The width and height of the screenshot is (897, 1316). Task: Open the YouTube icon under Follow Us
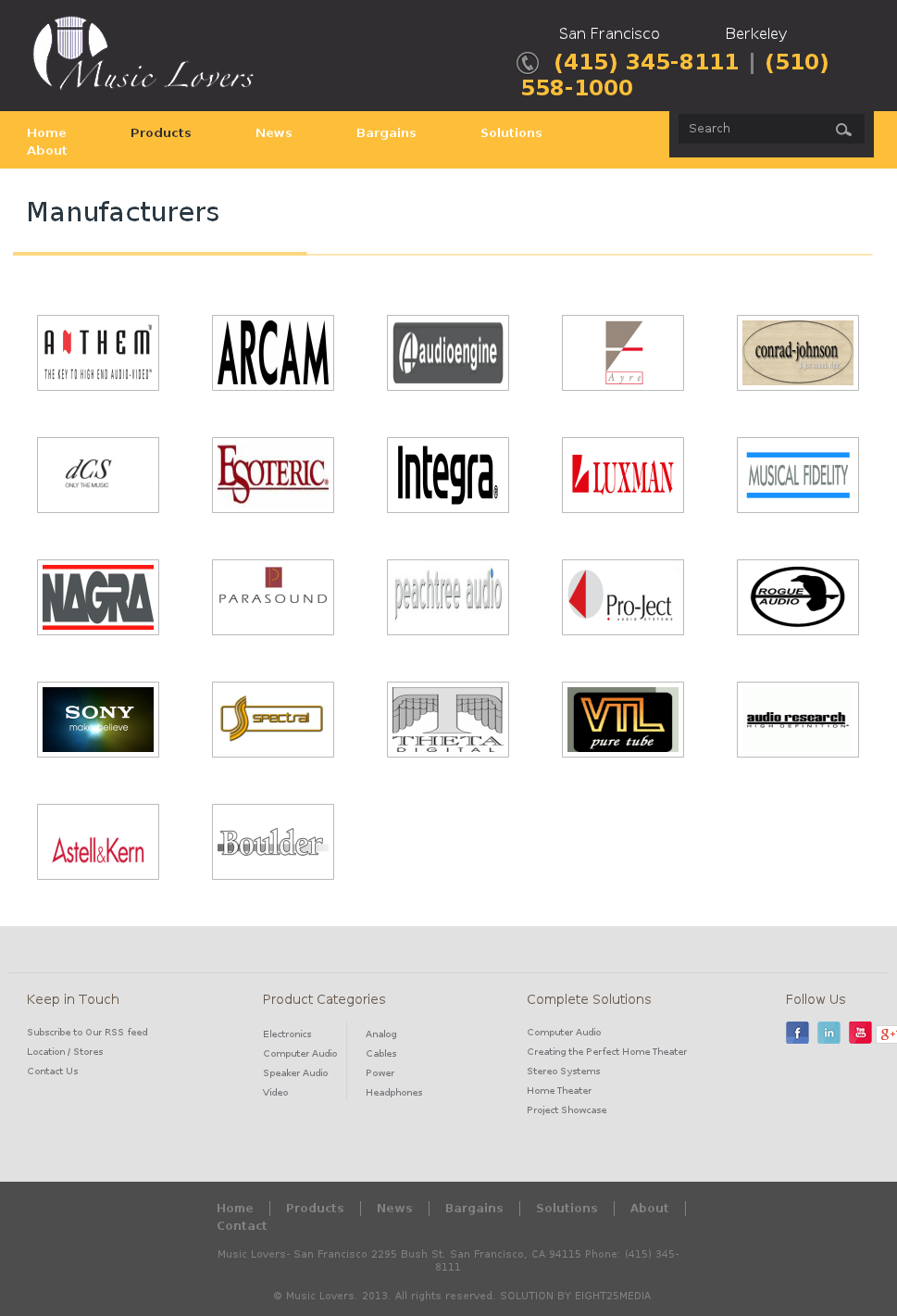[x=860, y=1033]
